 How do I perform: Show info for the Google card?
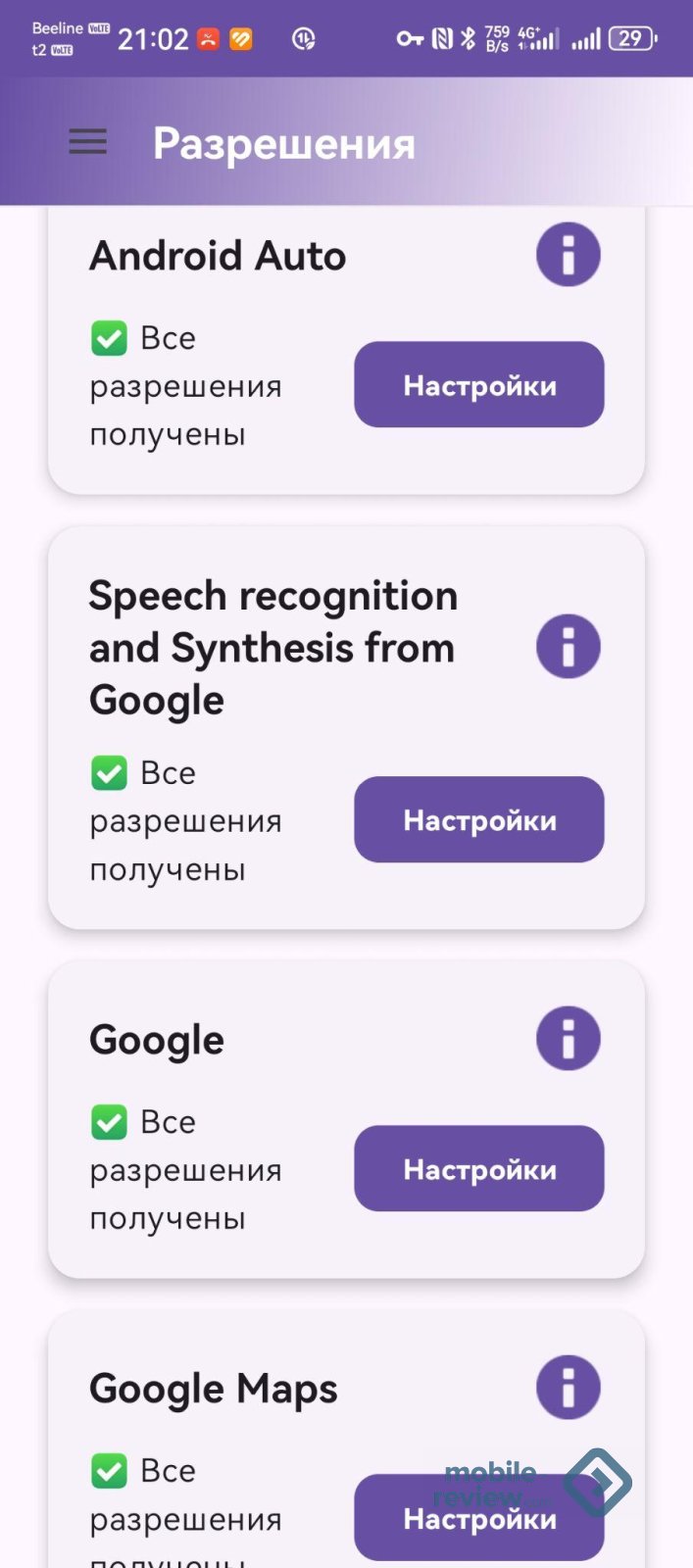pyautogui.click(x=568, y=1039)
